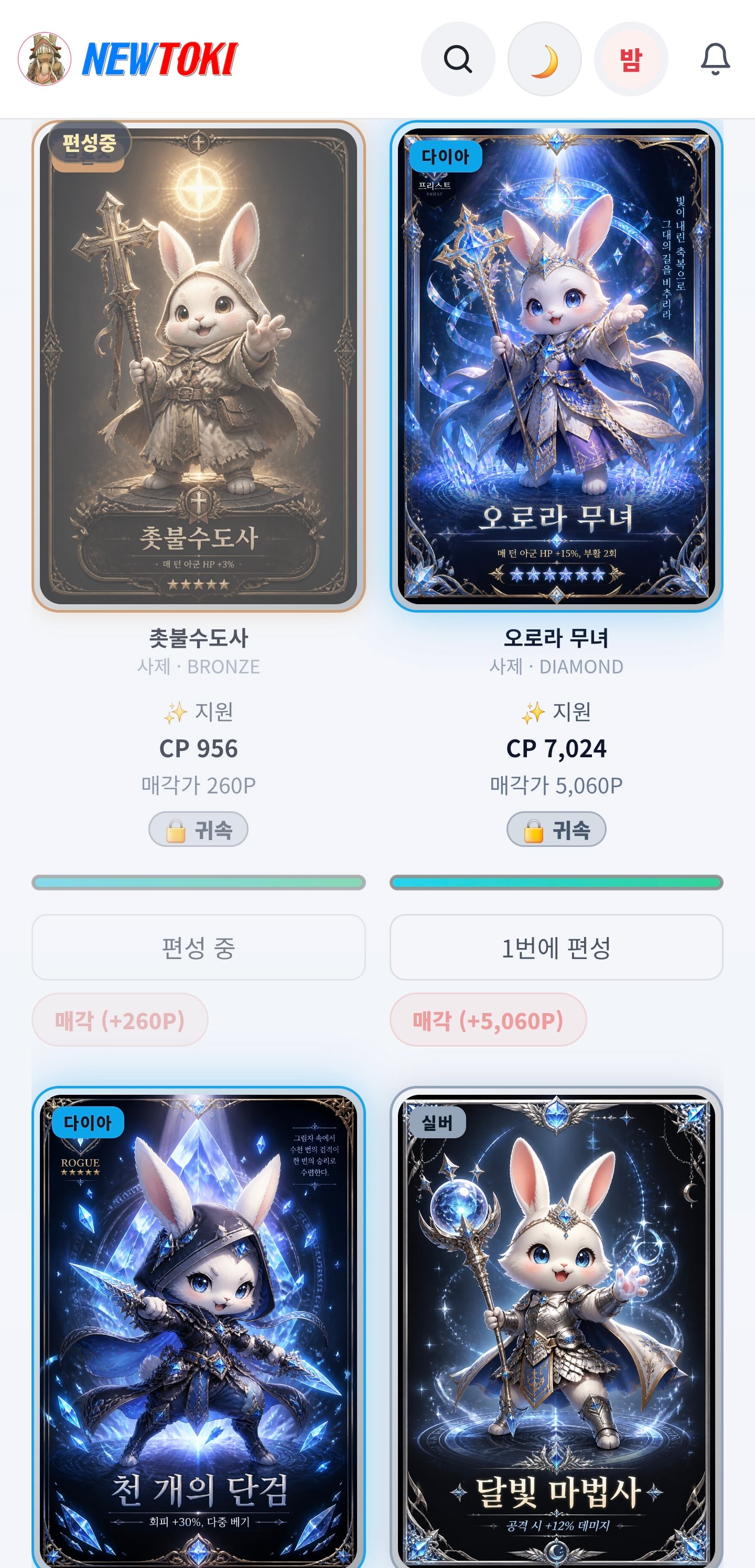The image size is (755, 1568).
Task: Tap the red 밤 button
Action: coord(631,59)
